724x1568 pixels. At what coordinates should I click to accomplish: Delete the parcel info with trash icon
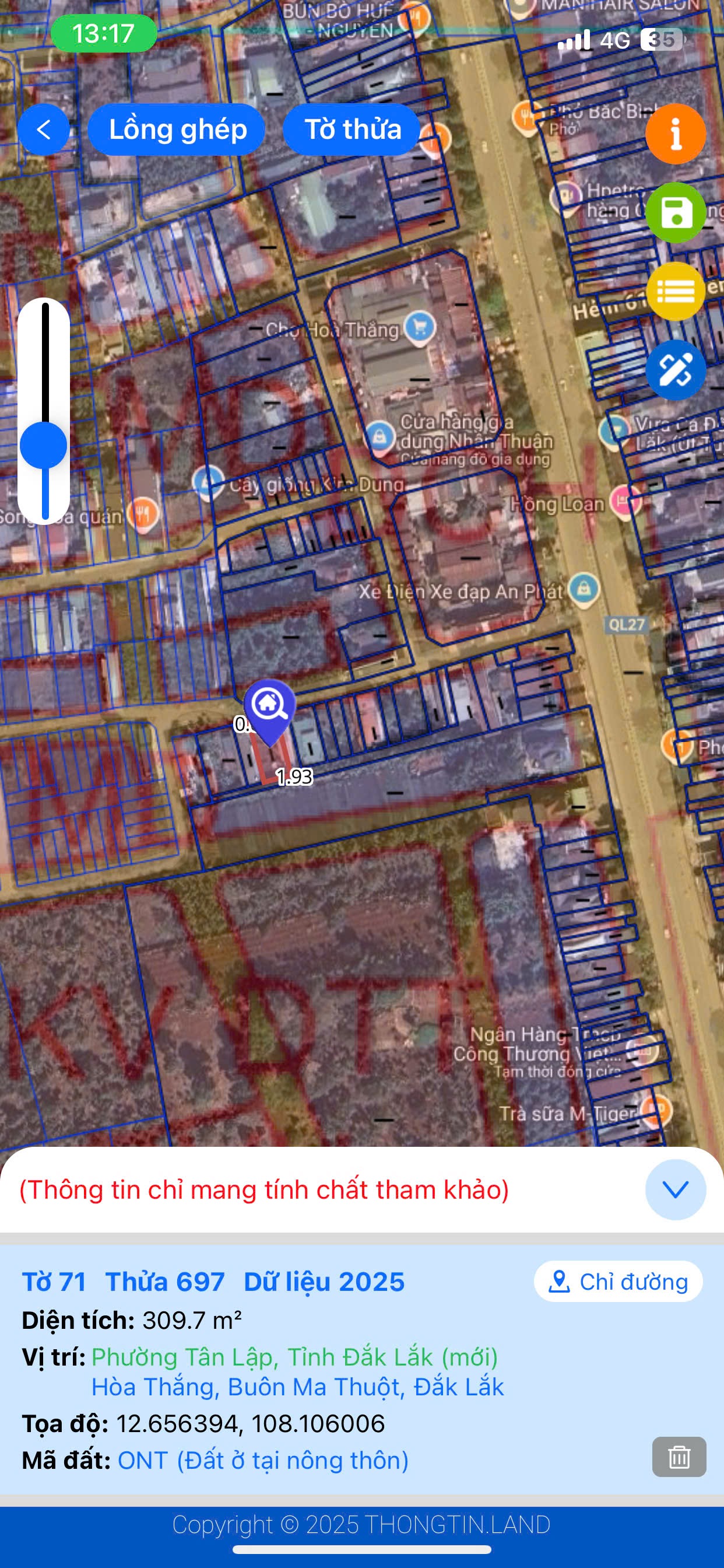[x=679, y=1457]
